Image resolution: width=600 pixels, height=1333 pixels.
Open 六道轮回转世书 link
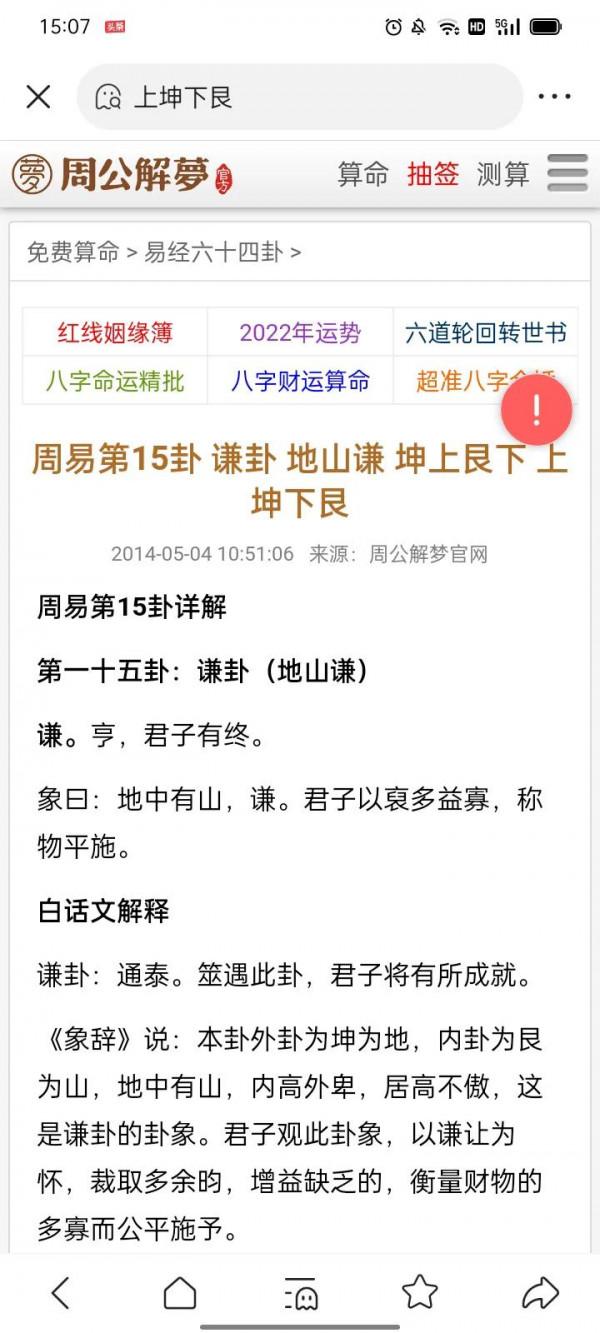(x=485, y=333)
